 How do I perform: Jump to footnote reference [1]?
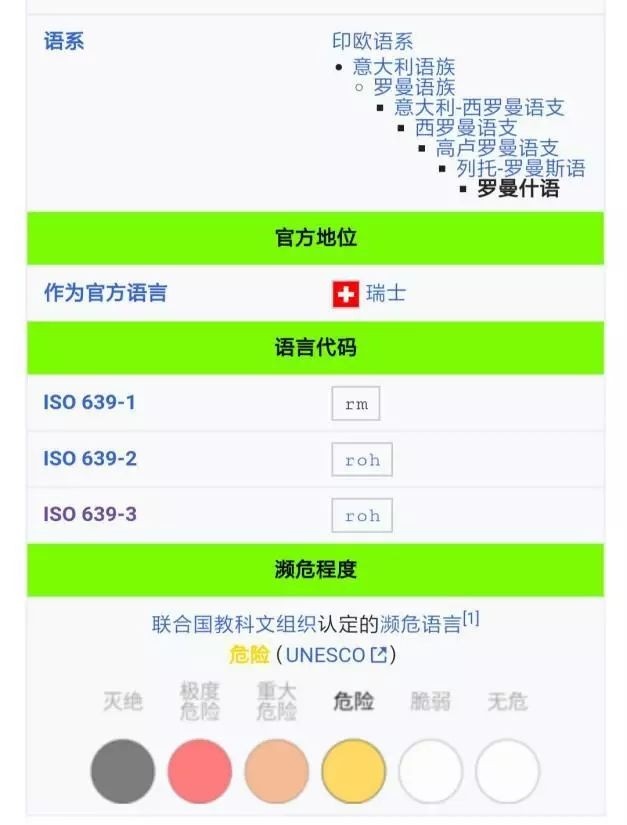click(470, 619)
